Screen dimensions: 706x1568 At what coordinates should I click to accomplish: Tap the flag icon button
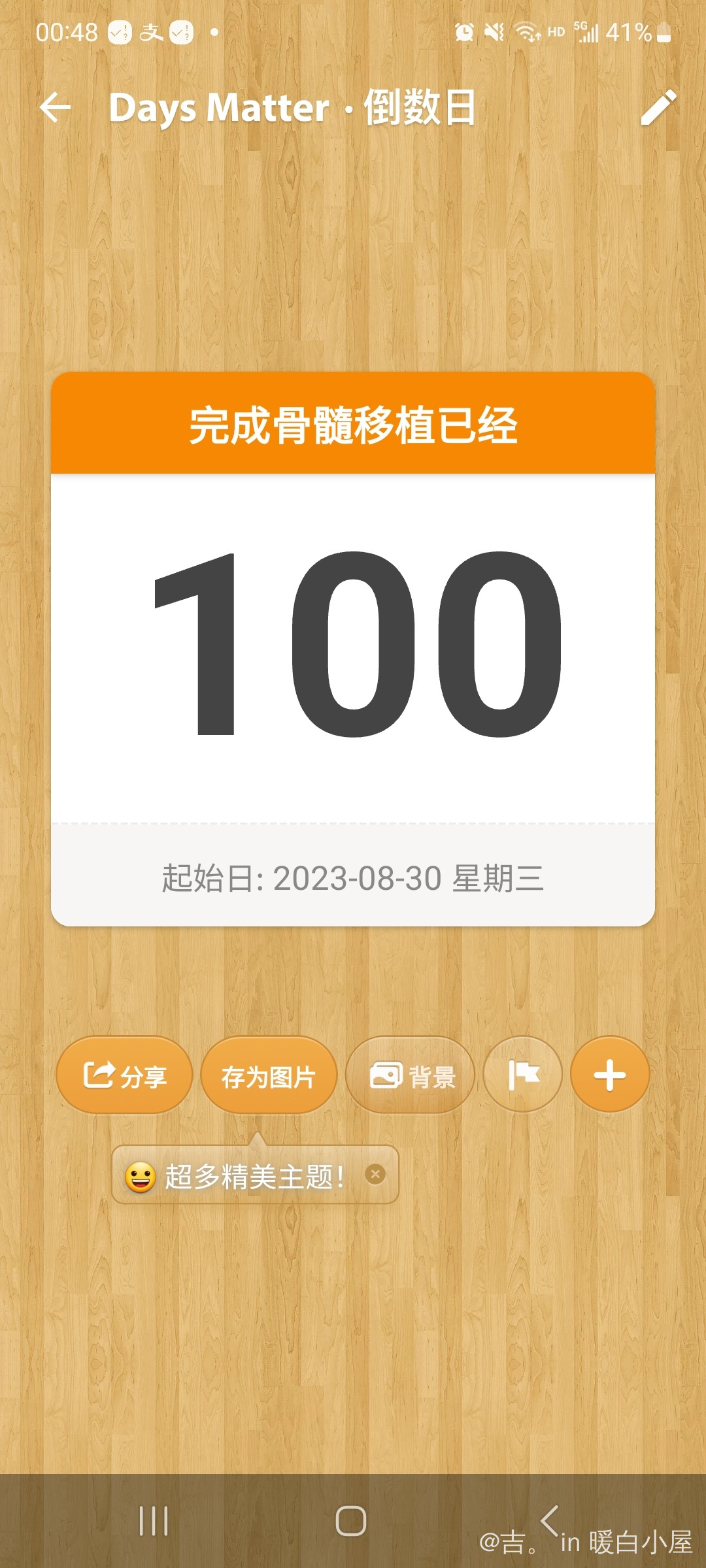tap(523, 1075)
